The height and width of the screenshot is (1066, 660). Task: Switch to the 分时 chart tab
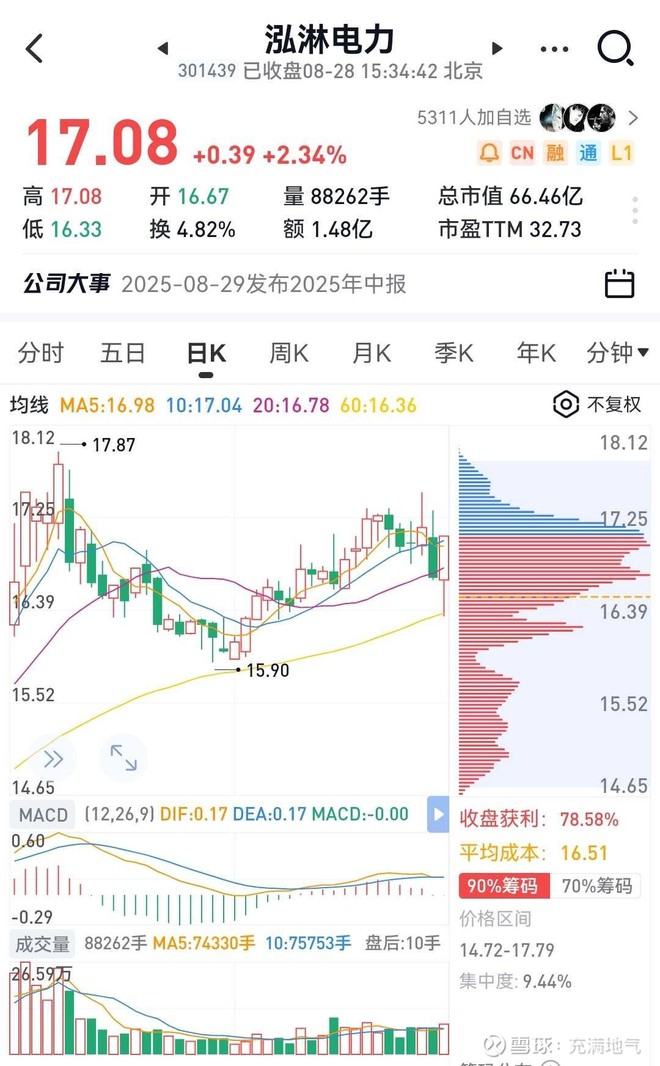(41, 353)
